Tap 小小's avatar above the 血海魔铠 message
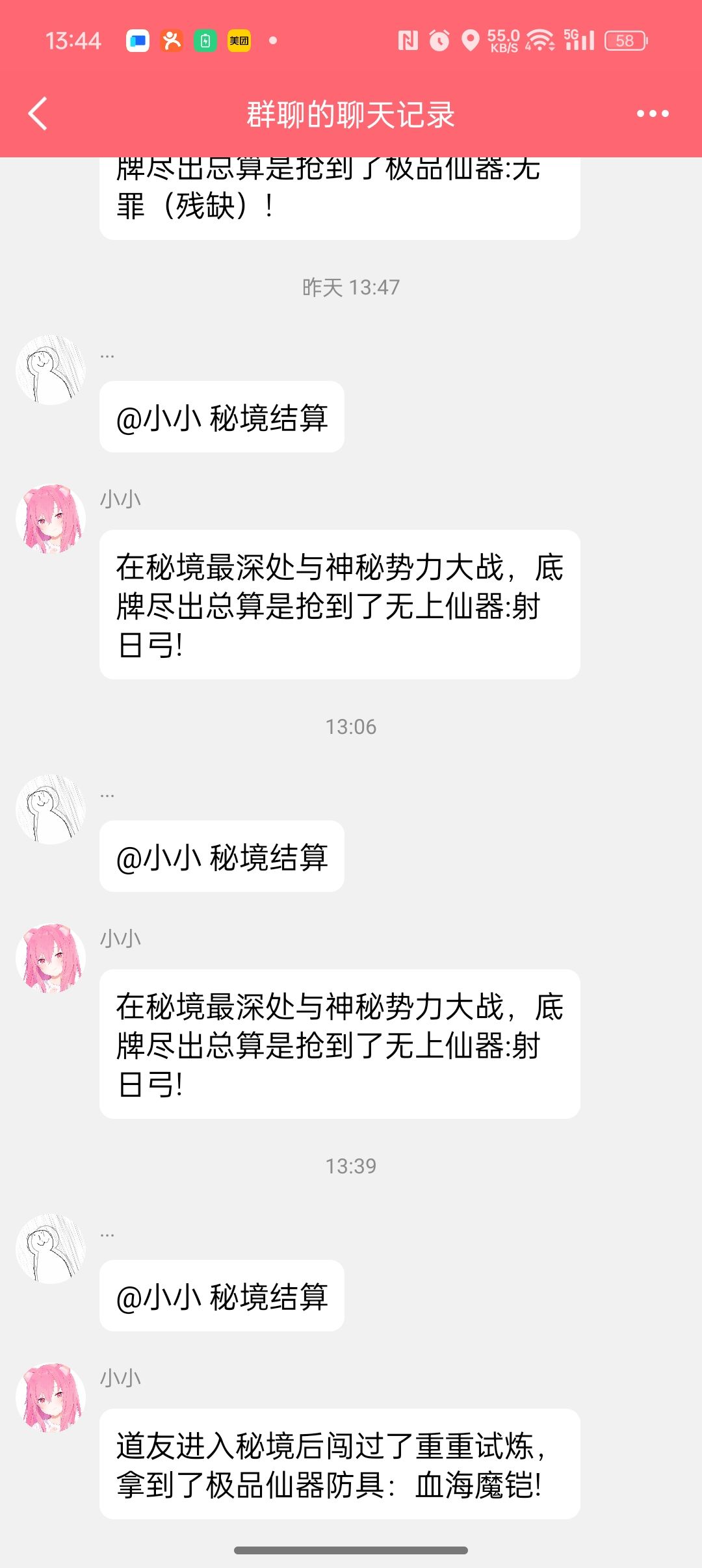Screen dimensions: 702x1568 coord(51,1398)
